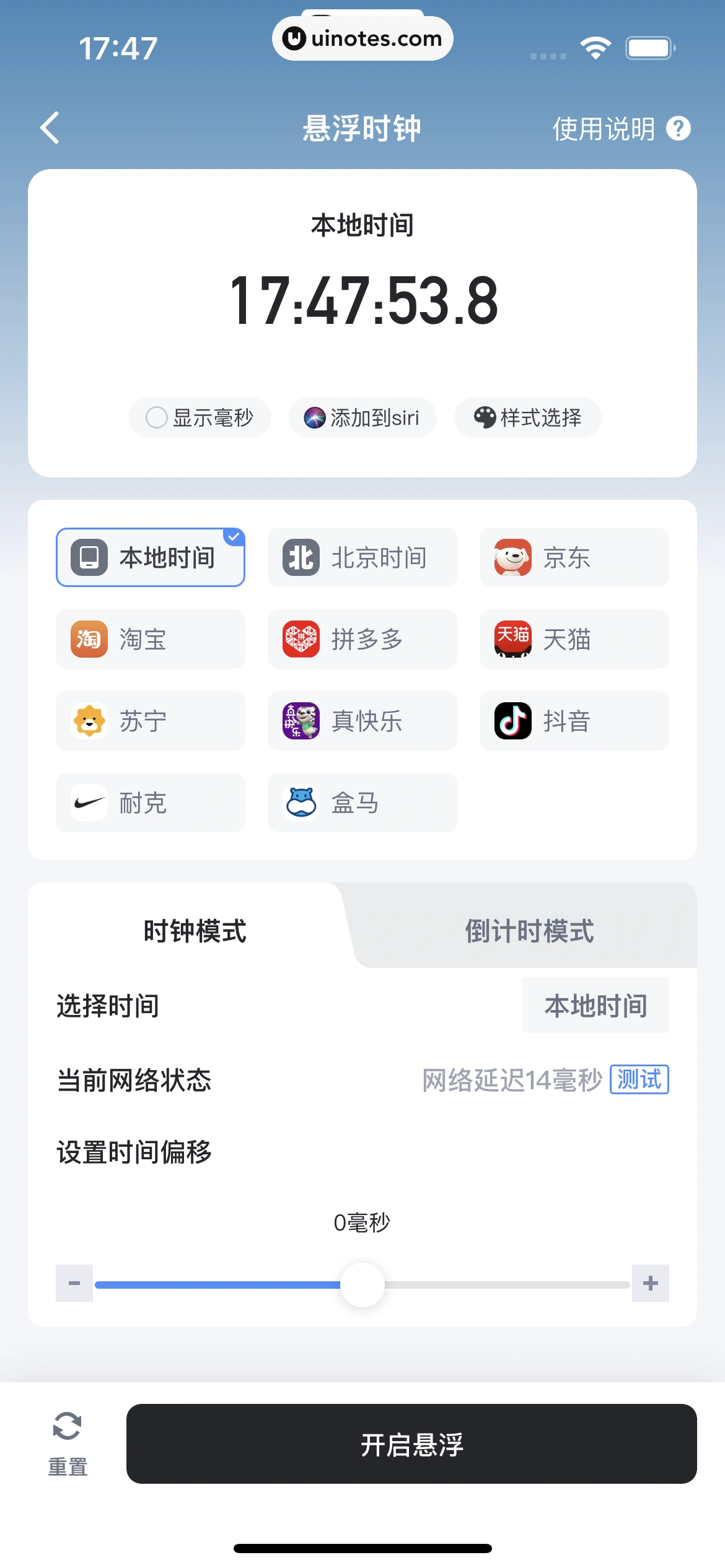Open 使用说明 help
Image resolution: width=725 pixels, height=1568 pixels.
pyautogui.click(x=620, y=129)
